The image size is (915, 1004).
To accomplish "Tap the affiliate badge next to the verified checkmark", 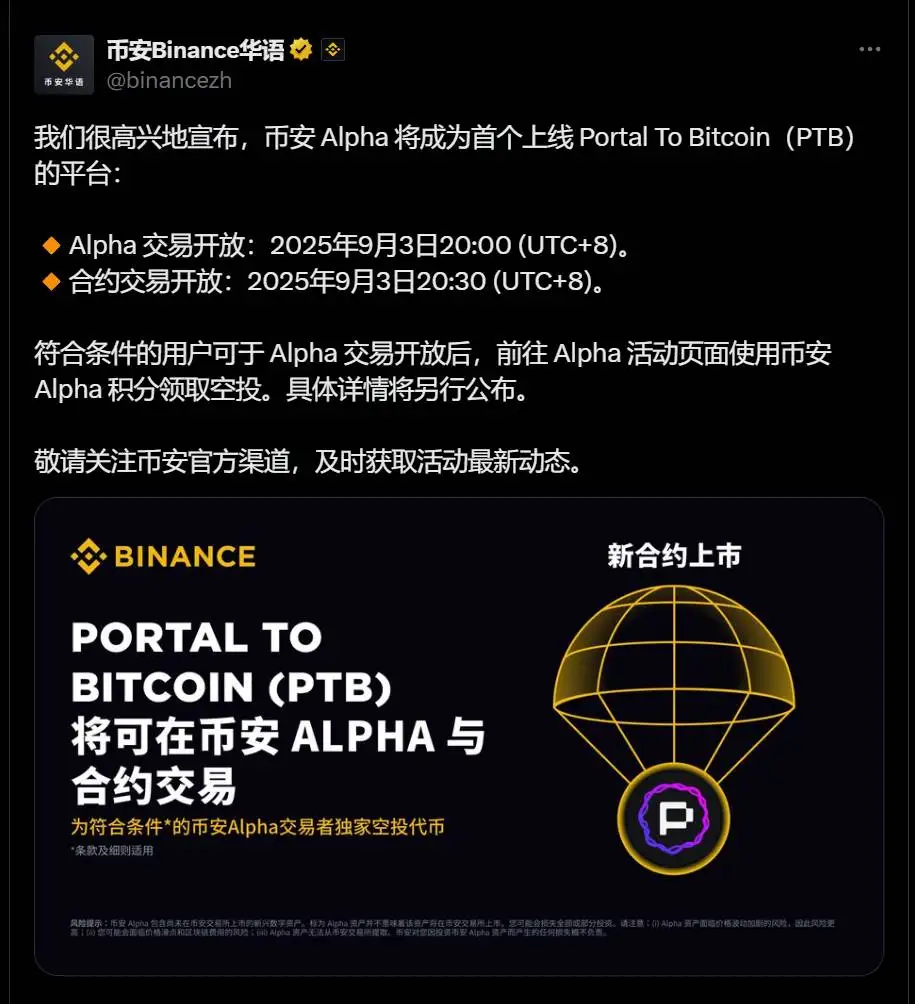I will tap(333, 50).
